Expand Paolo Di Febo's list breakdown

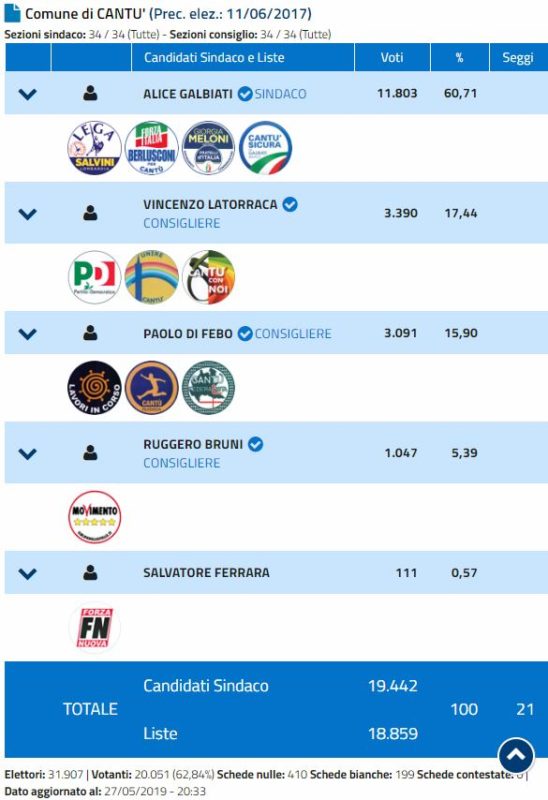[28, 334]
